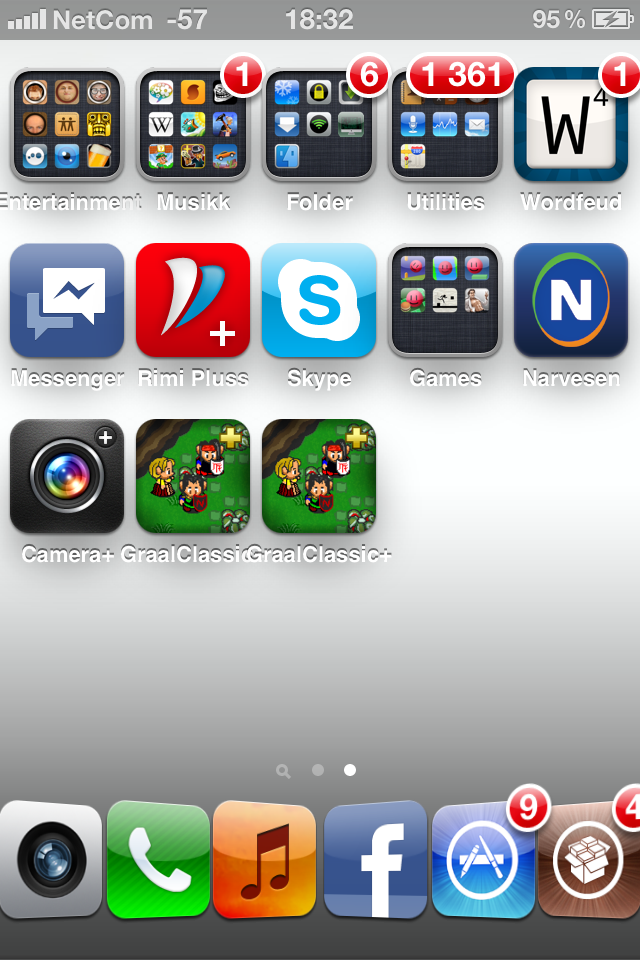Viewport: 640px width, 960px height.
Task: Launch the Rimi Pluss app
Action: pyautogui.click(x=193, y=300)
